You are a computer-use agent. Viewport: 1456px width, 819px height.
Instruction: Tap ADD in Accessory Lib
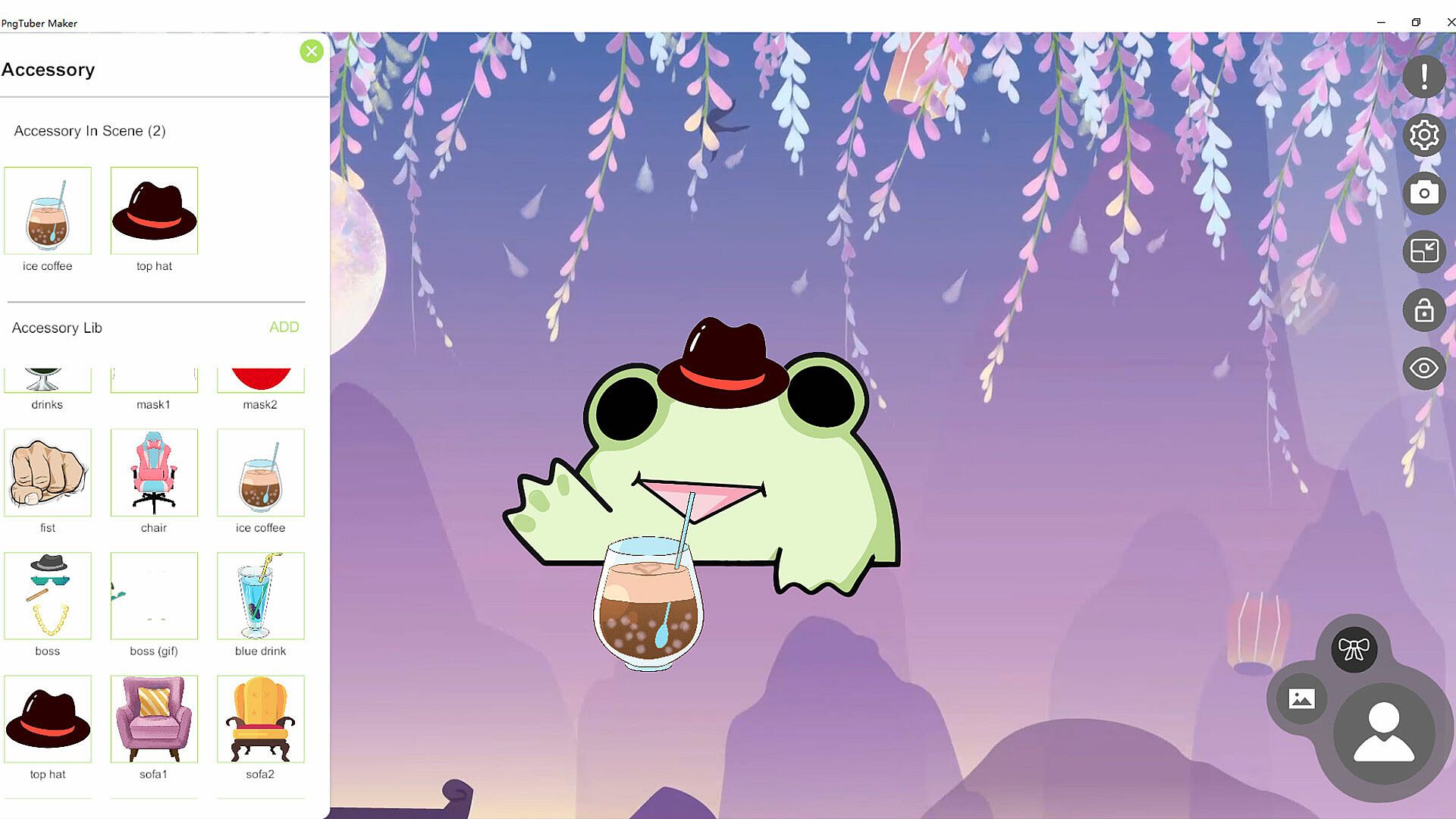tap(284, 328)
